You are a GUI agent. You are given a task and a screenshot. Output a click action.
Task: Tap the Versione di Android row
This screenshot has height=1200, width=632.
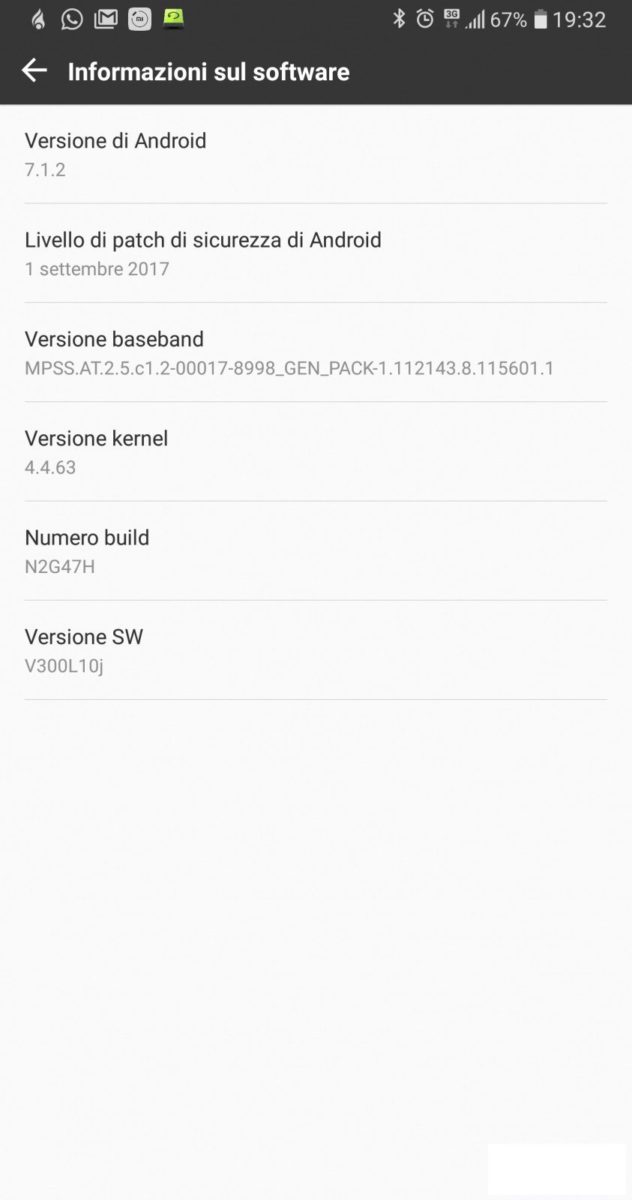click(x=316, y=154)
